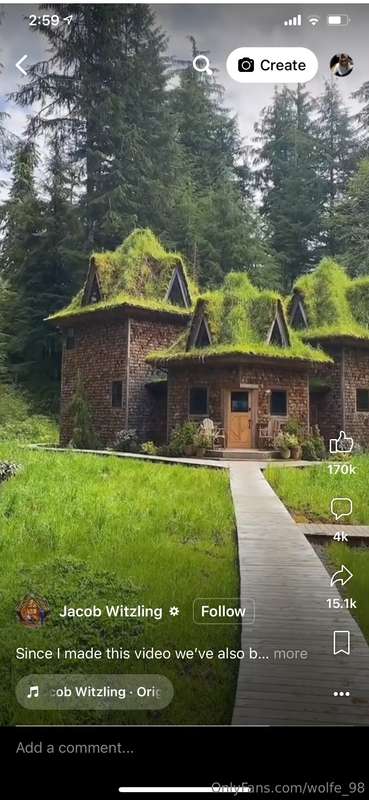Like this reel with the thumbs-up

(341, 443)
